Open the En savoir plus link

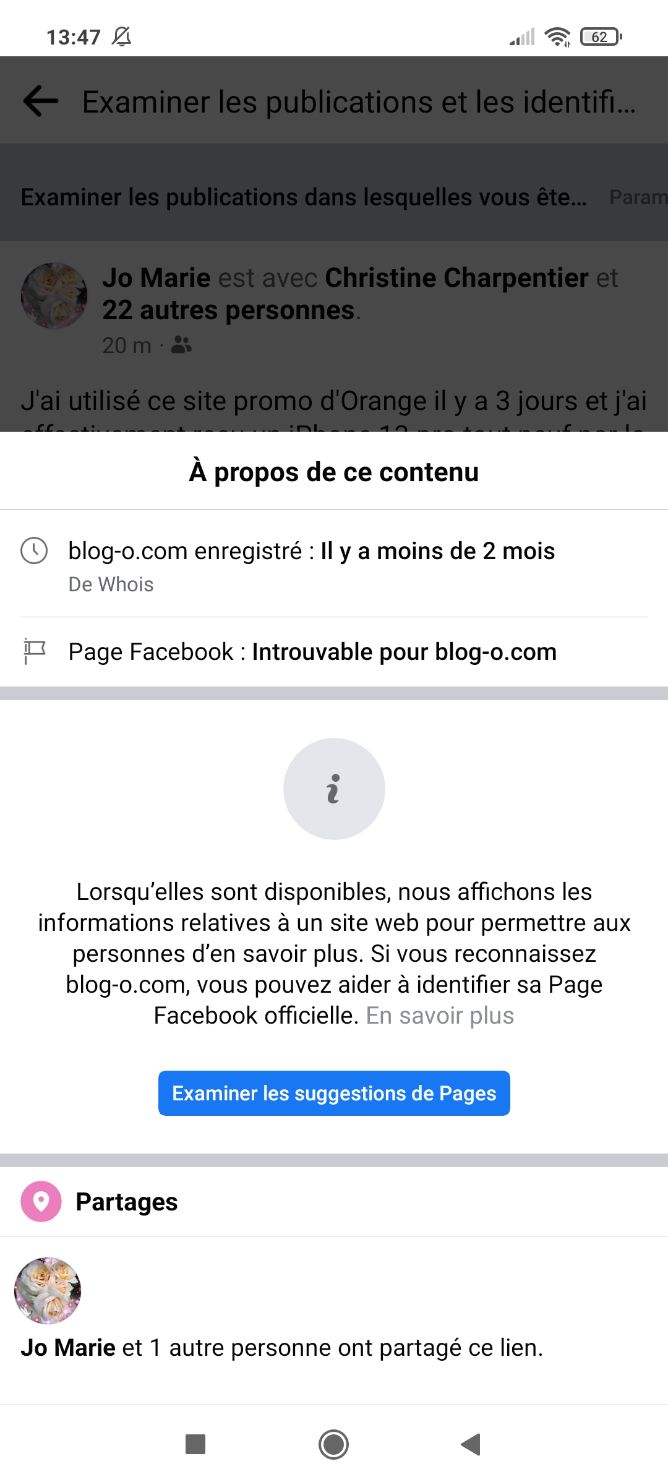(x=440, y=1015)
